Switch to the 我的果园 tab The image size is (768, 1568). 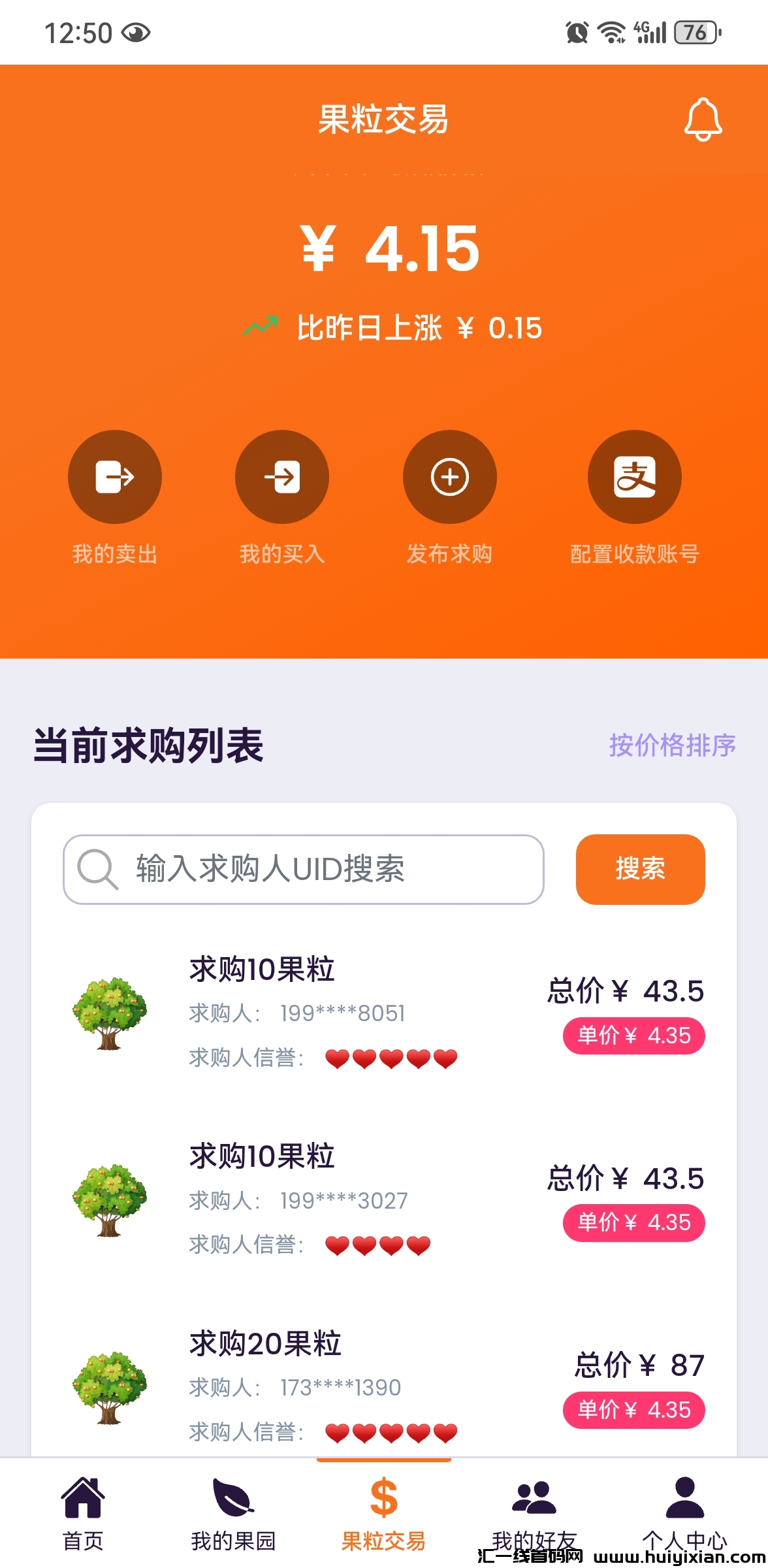point(233,1514)
